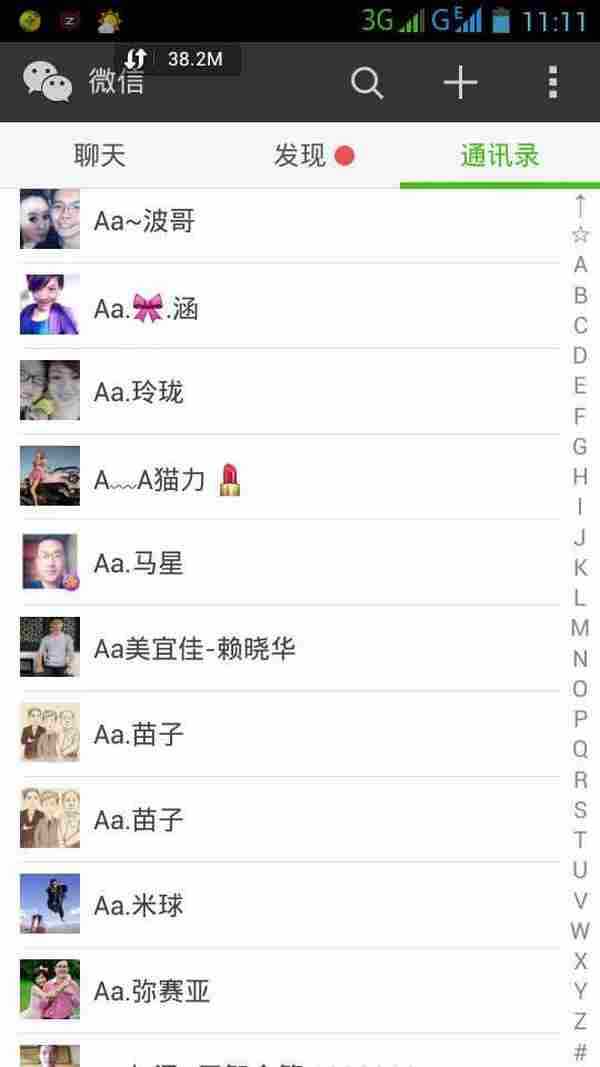
Task: Switch to the 聊天 tab
Action: (100, 156)
